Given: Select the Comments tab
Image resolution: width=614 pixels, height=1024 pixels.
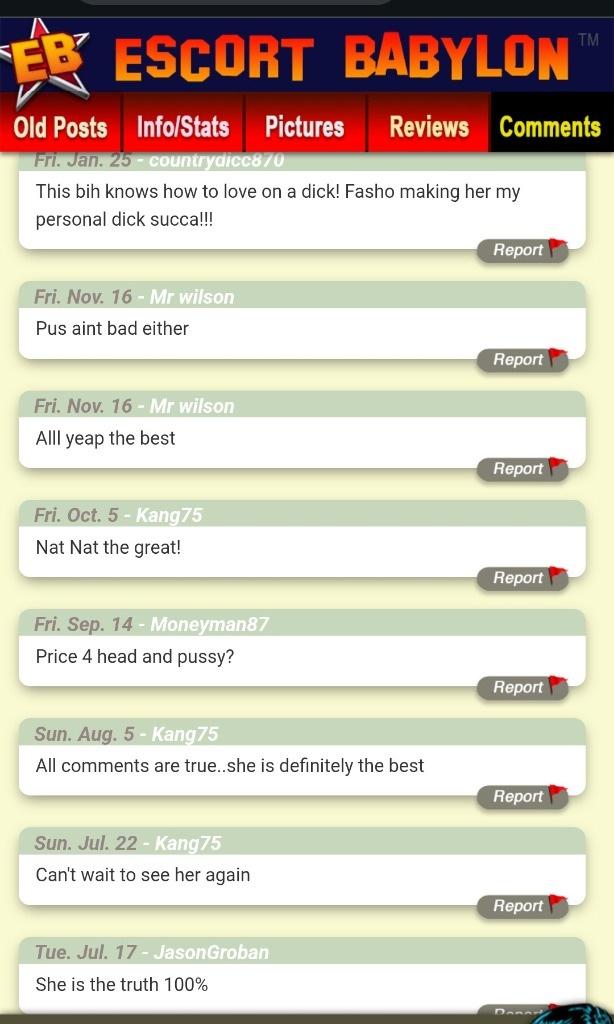Looking at the screenshot, I should point(550,127).
